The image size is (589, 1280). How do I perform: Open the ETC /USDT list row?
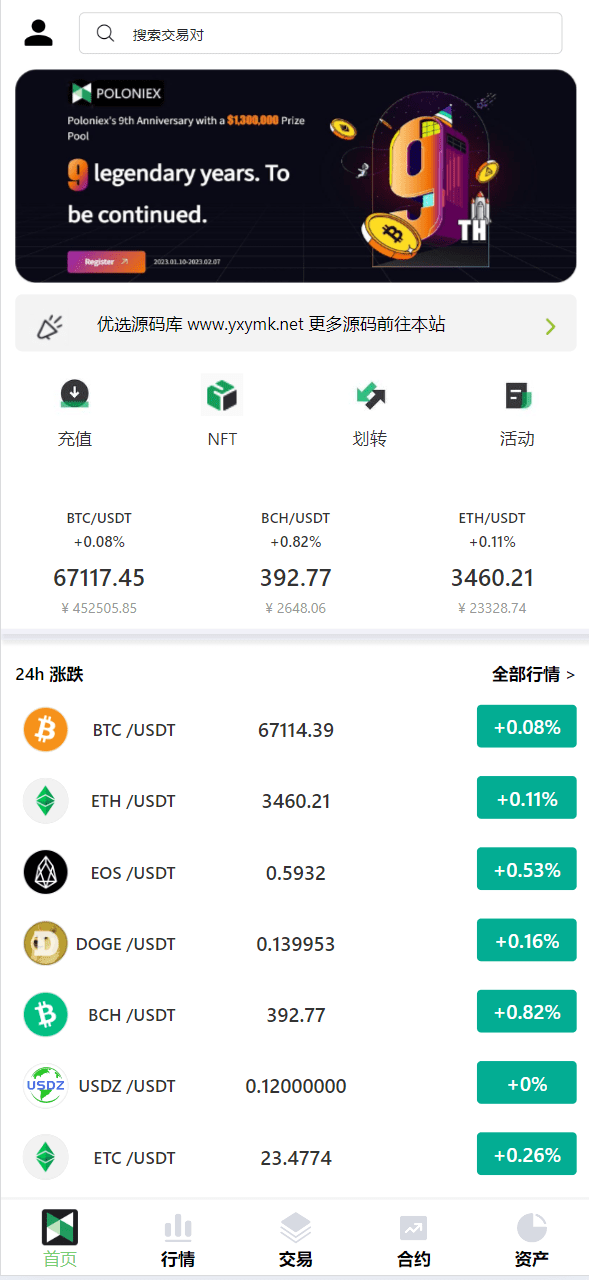tap(296, 1157)
